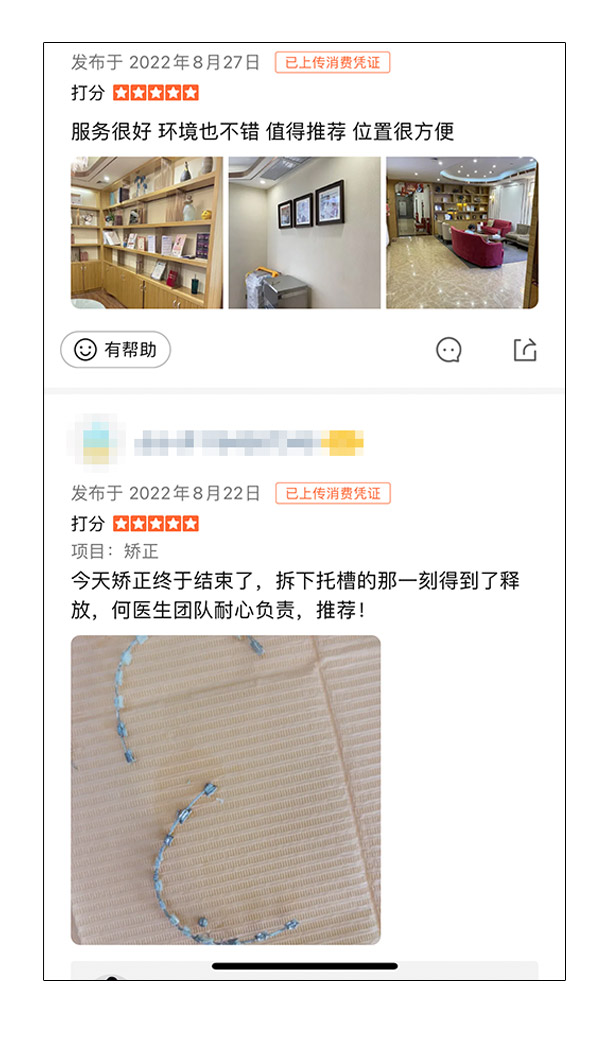Open the removed braces photo
The height and width of the screenshot is (1062, 609).
click(x=225, y=790)
